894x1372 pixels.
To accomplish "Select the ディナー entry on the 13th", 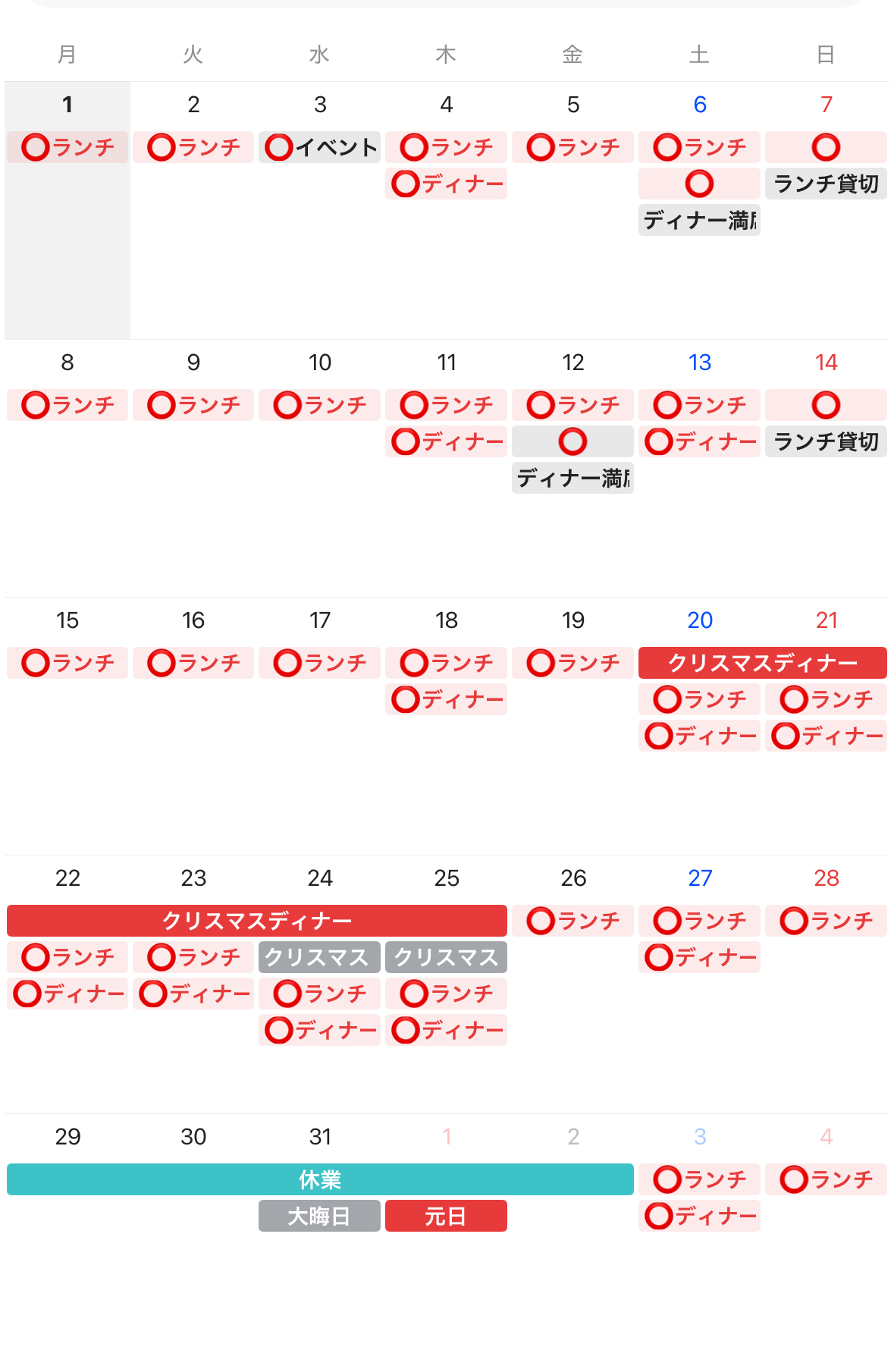I will 698,441.
